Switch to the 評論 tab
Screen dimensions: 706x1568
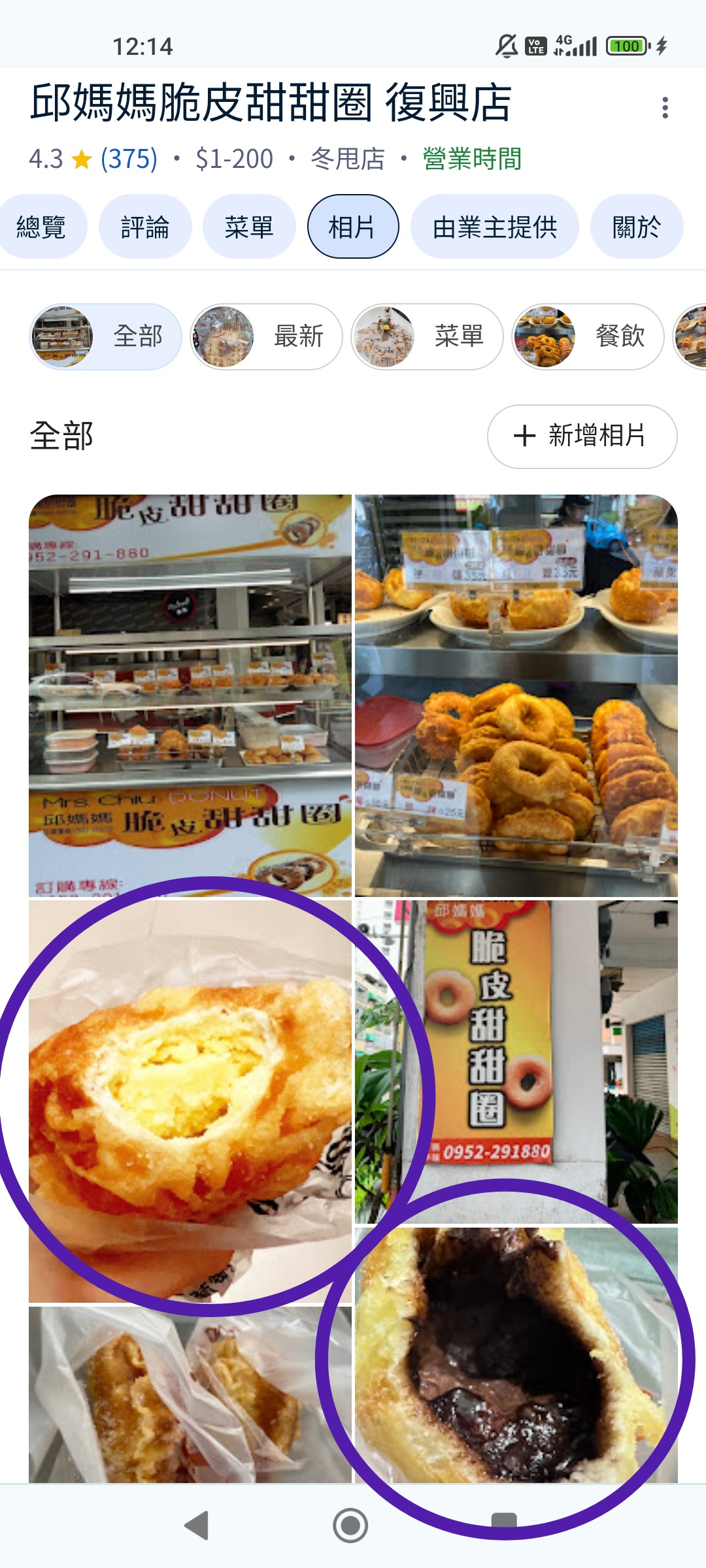click(x=144, y=227)
